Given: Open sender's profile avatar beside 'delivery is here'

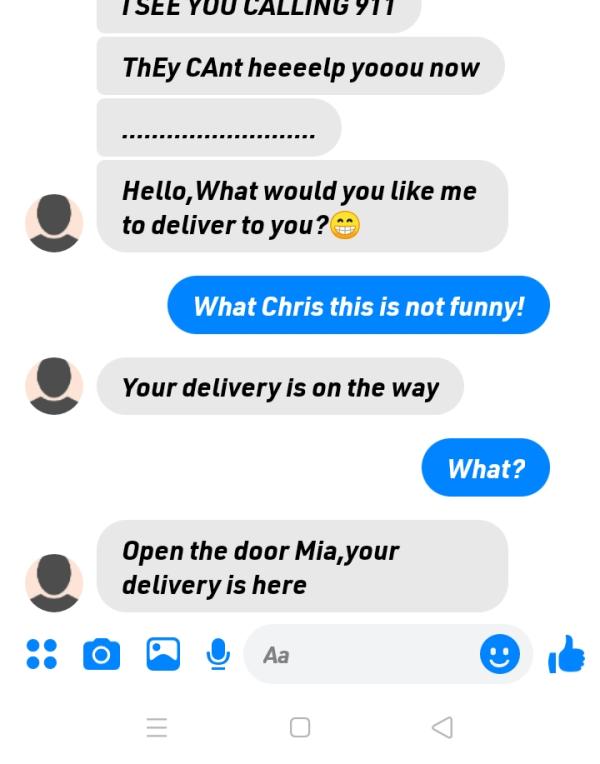Looking at the screenshot, I should click(x=54, y=582).
